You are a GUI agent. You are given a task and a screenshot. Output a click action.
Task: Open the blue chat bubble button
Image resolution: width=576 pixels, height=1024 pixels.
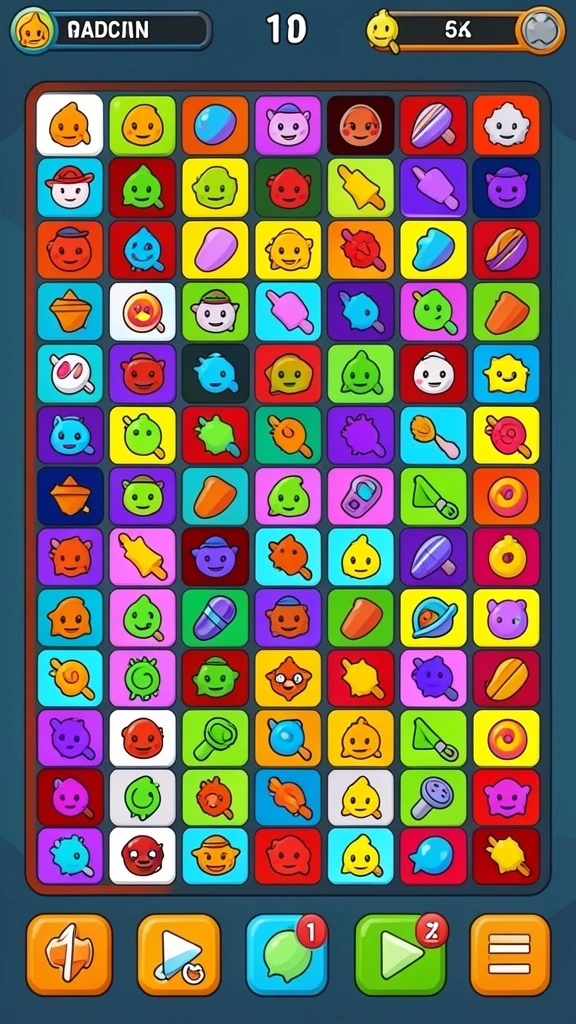(287, 953)
